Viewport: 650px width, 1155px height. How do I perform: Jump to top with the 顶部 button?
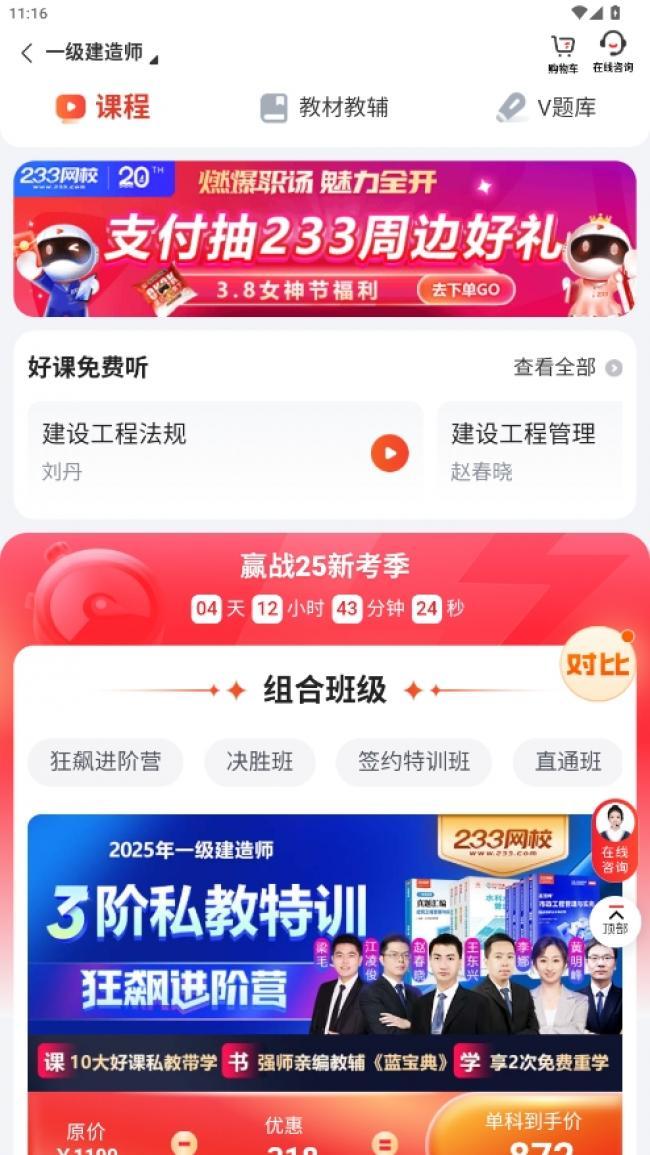tap(615, 921)
